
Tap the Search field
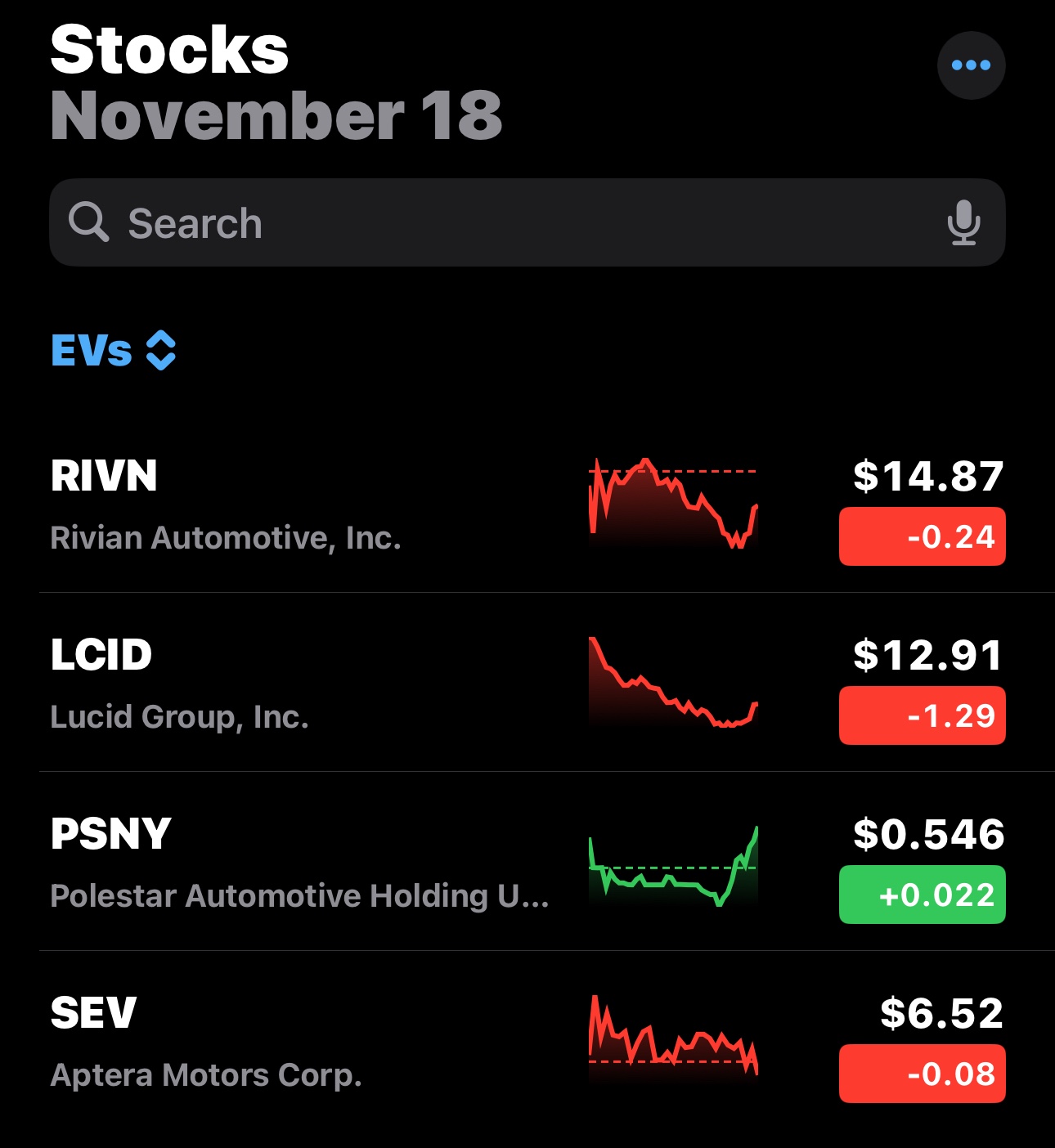pyautogui.click(x=491, y=223)
